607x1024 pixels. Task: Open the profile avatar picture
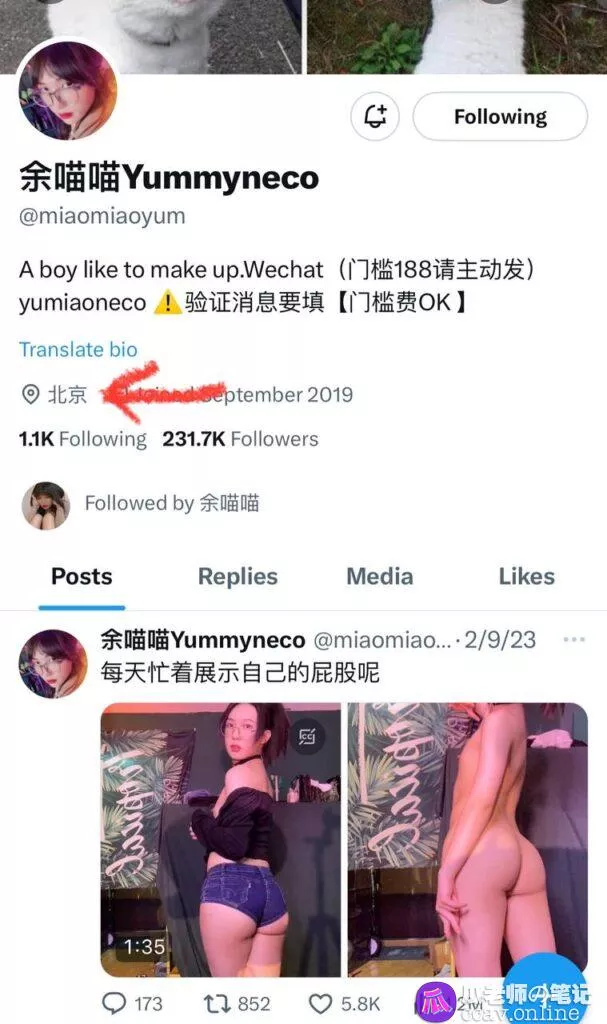pyautogui.click(x=67, y=92)
